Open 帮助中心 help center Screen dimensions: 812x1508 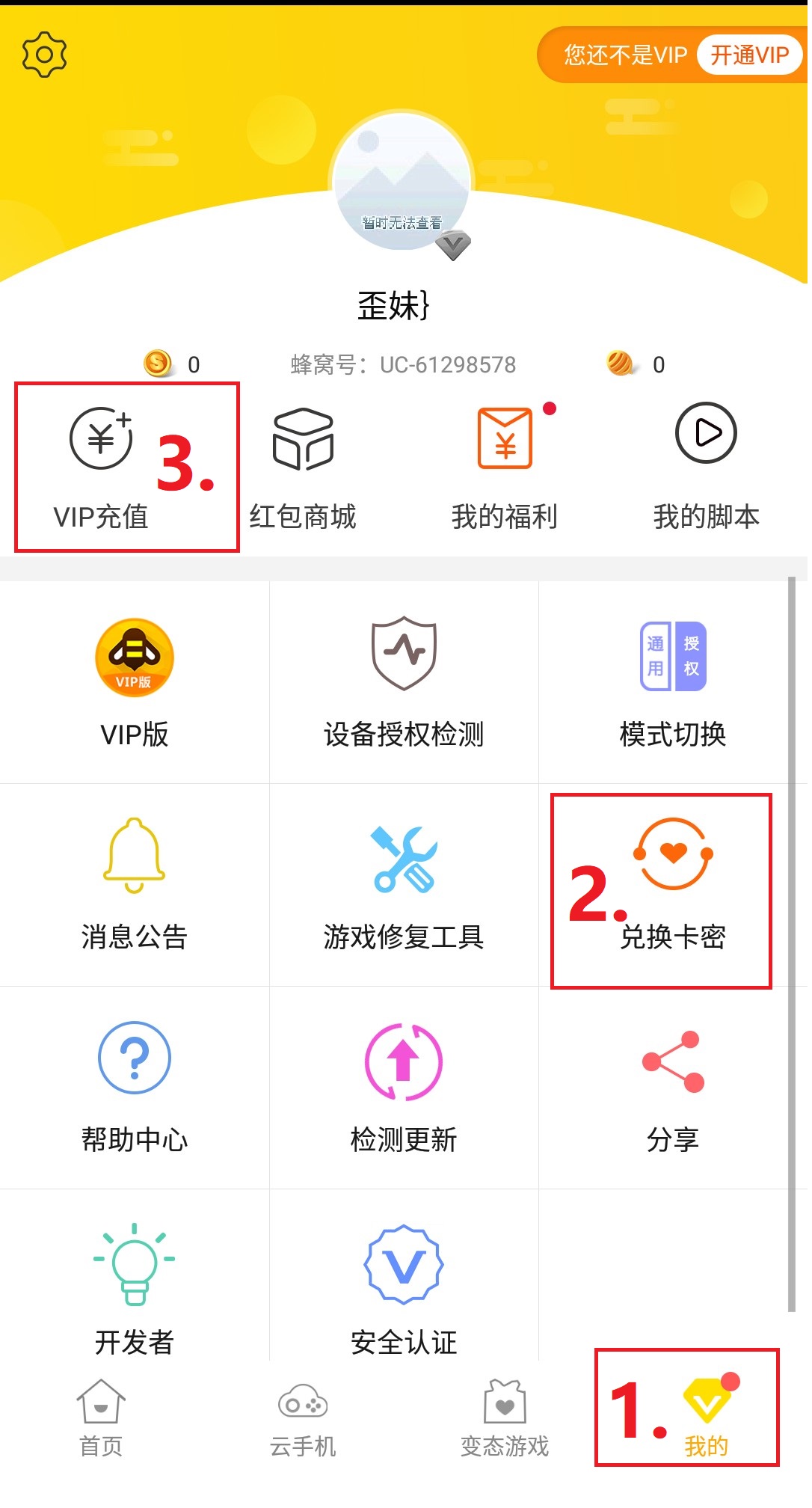coord(135,1088)
